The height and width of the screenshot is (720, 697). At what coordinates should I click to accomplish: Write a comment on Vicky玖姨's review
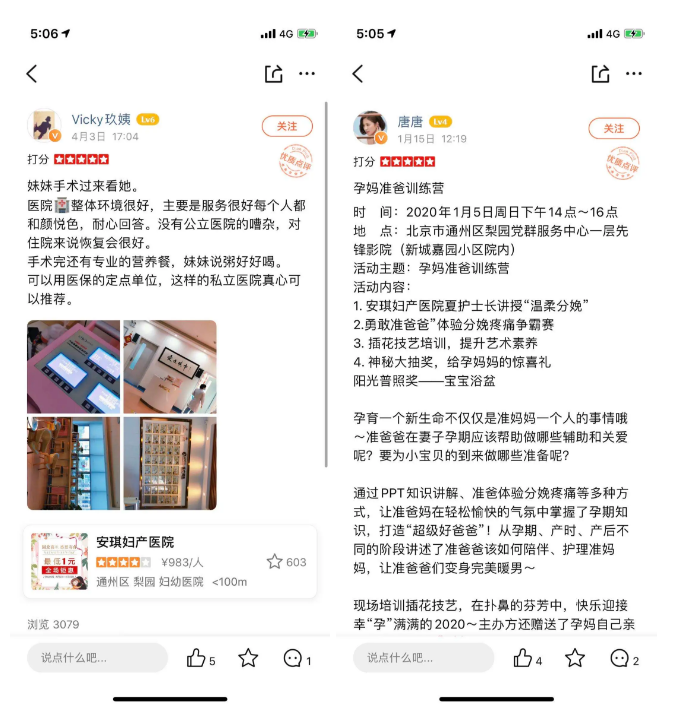click(x=97, y=658)
